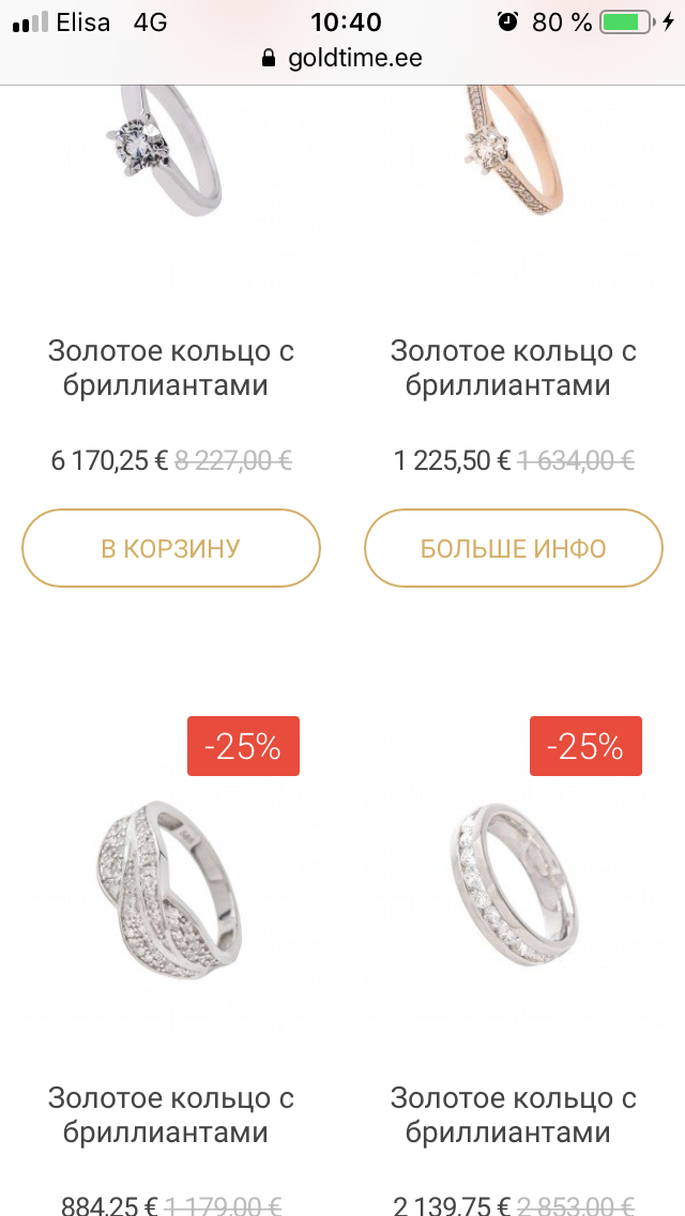Tap the БОЛЬШЕ ИНФО button
This screenshot has height=1216, width=685.
[513, 548]
